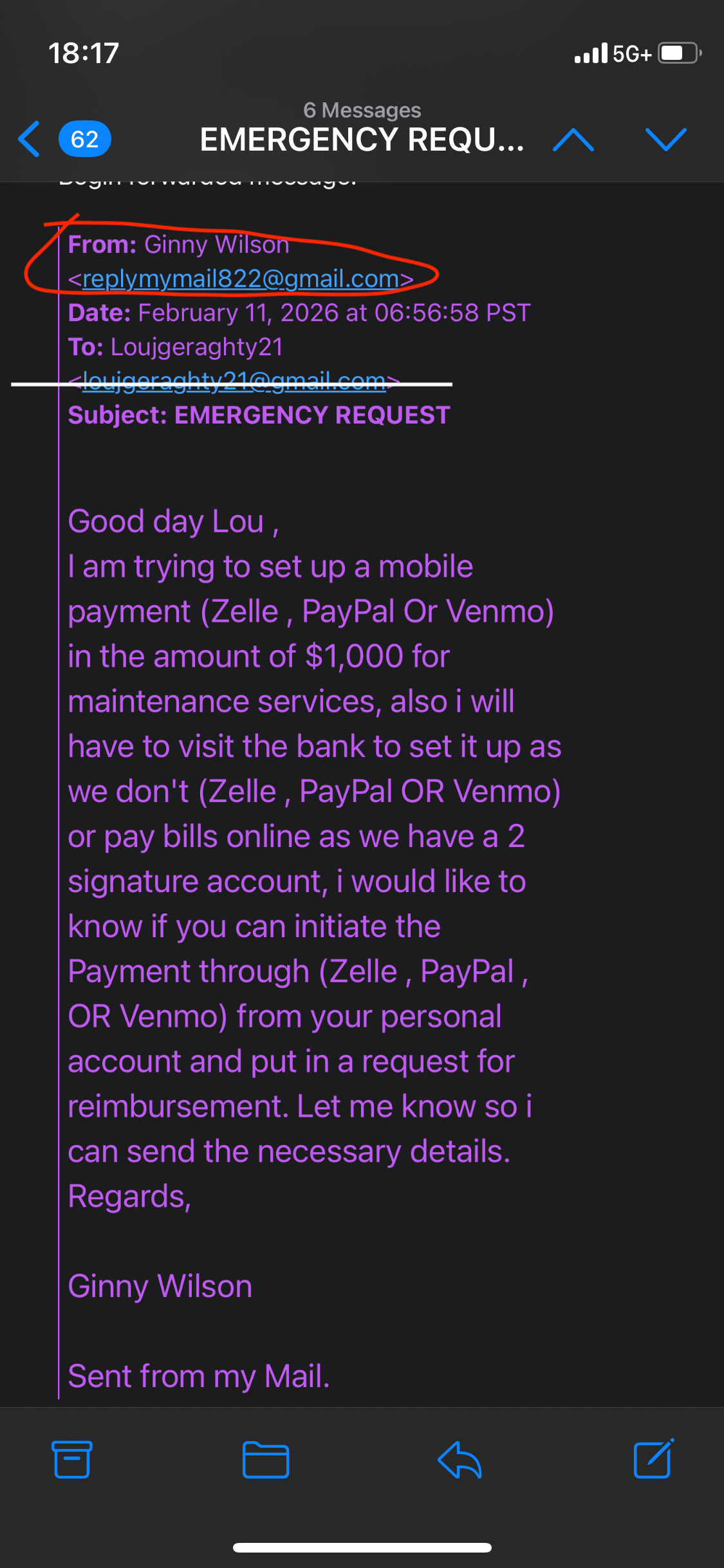Open the loujgeraghty21@gmail.com recipient link

tap(234, 382)
